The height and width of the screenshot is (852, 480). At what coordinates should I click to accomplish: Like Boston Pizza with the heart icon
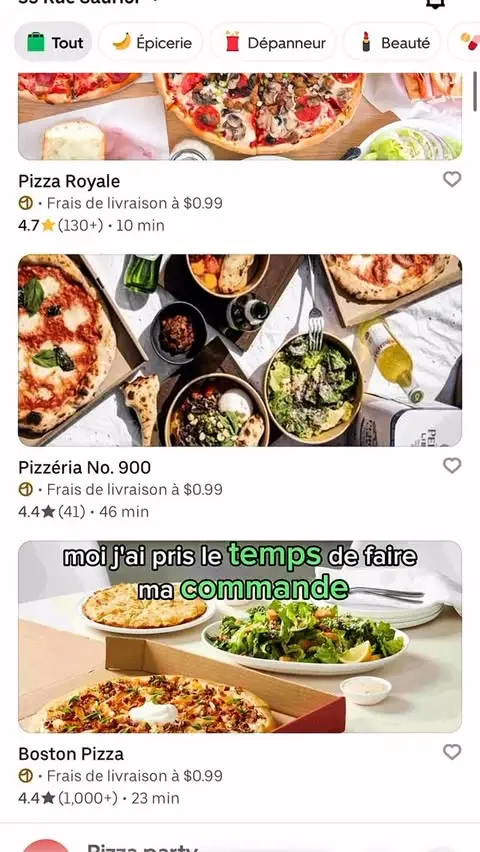[x=452, y=752]
